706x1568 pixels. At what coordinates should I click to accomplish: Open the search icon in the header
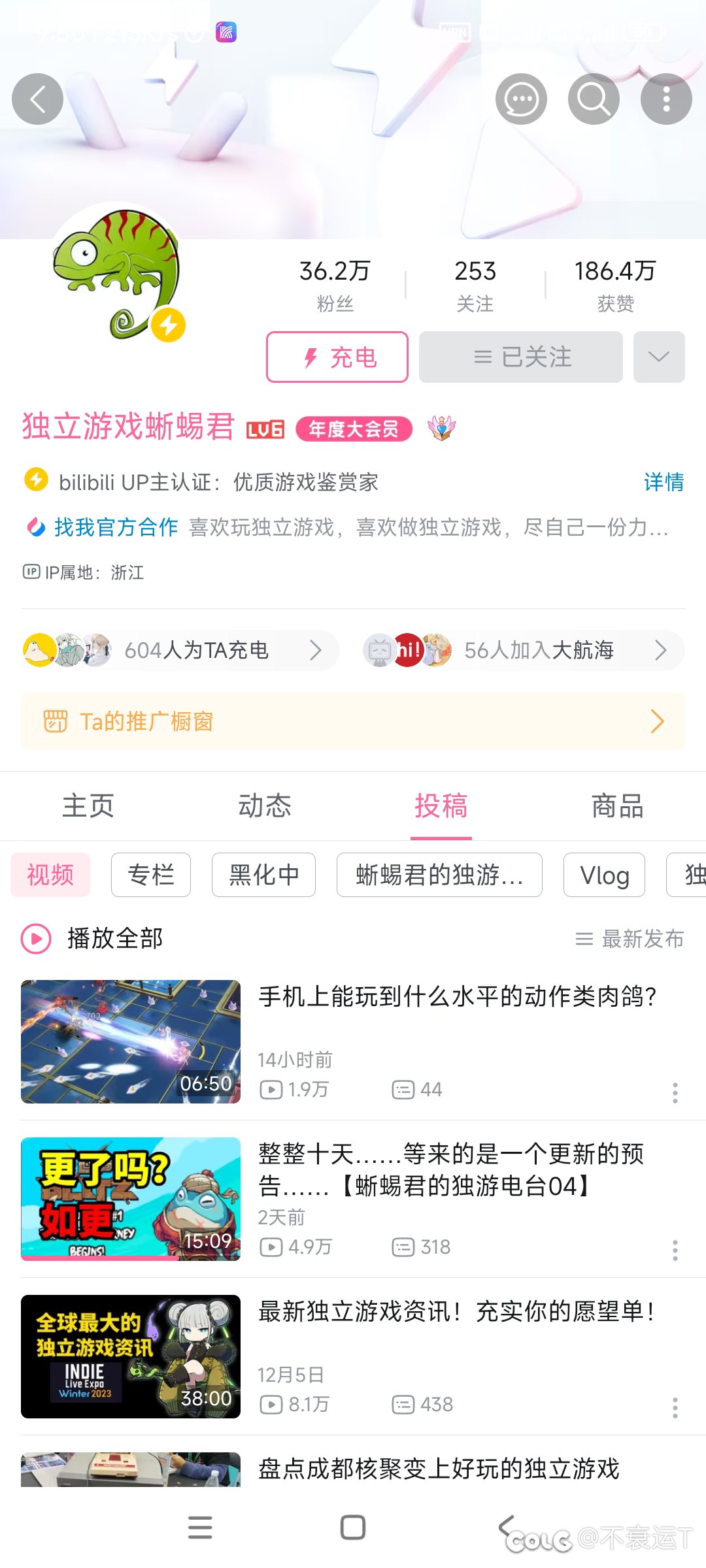click(x=594, y=99)
